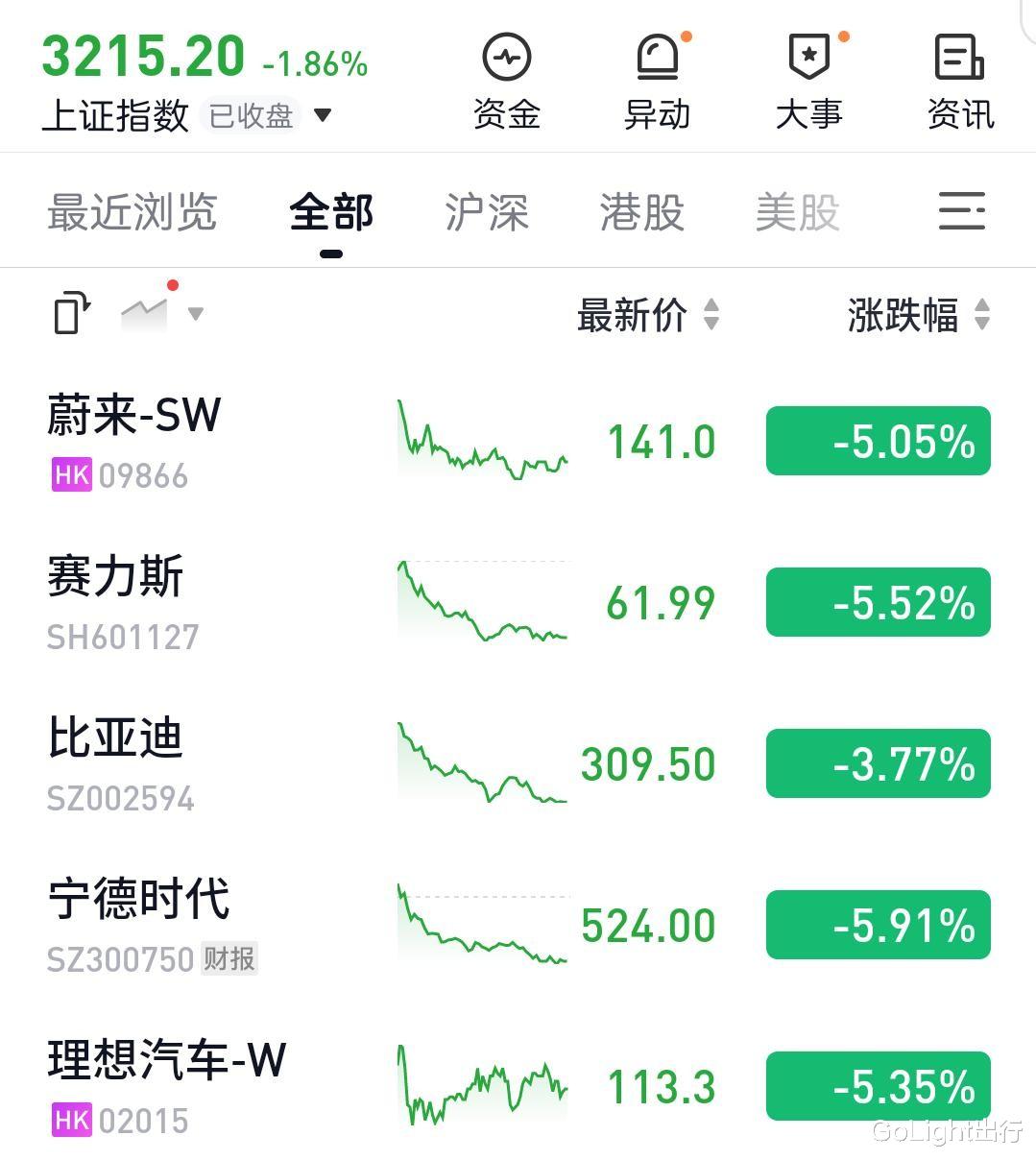This screenshot has width=1036, height=1160.
Task: Select the mini chart view icon with red dot
Action: [x=146, y=309]
